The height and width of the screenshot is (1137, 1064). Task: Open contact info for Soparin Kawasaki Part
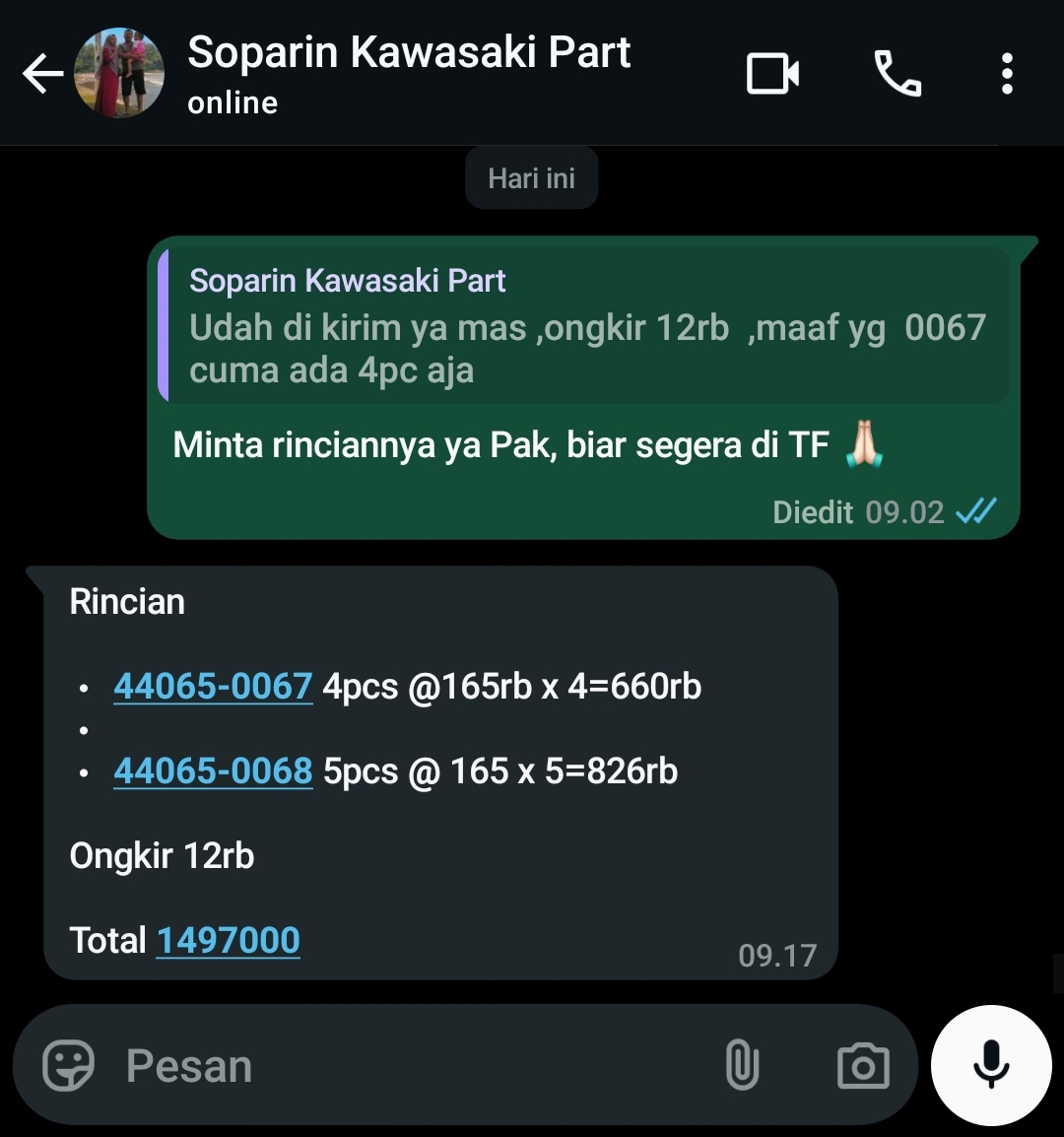pos(409,72)
